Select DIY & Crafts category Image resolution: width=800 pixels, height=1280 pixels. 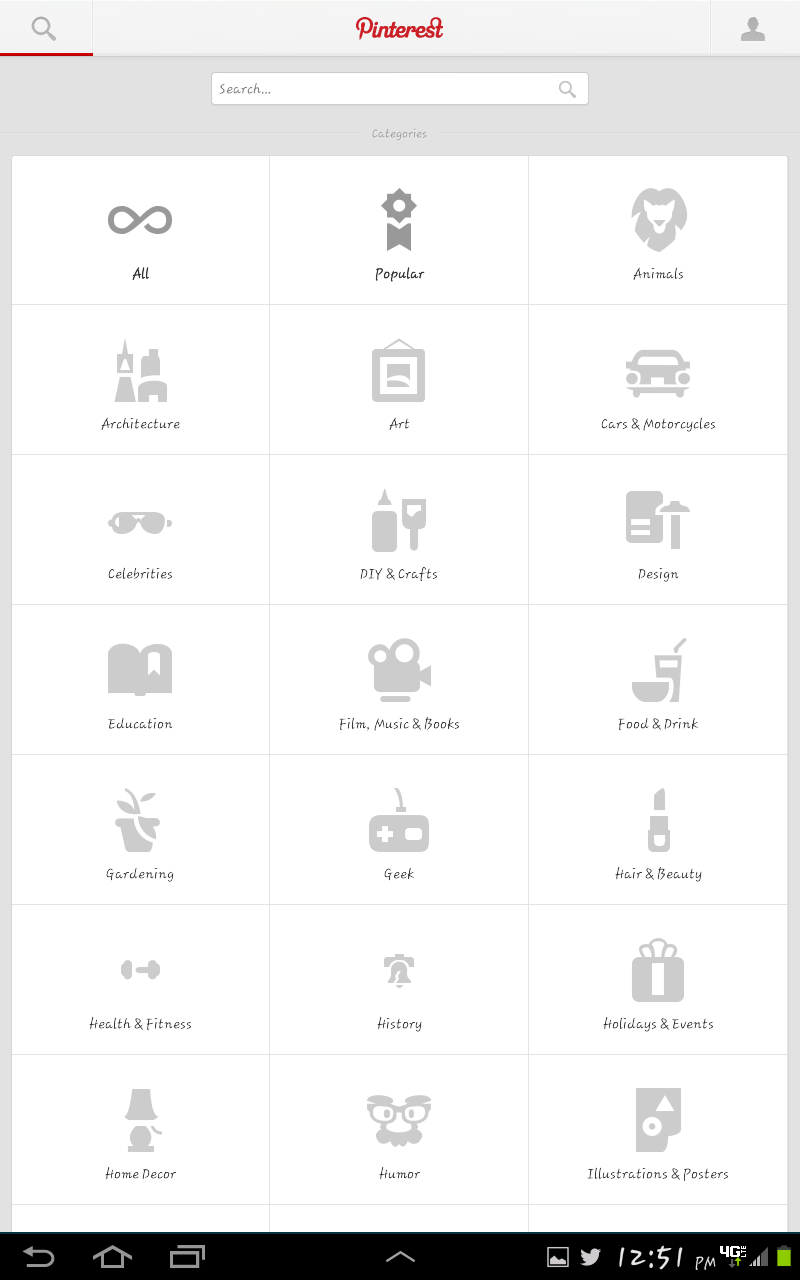click(x=399, y=531)
